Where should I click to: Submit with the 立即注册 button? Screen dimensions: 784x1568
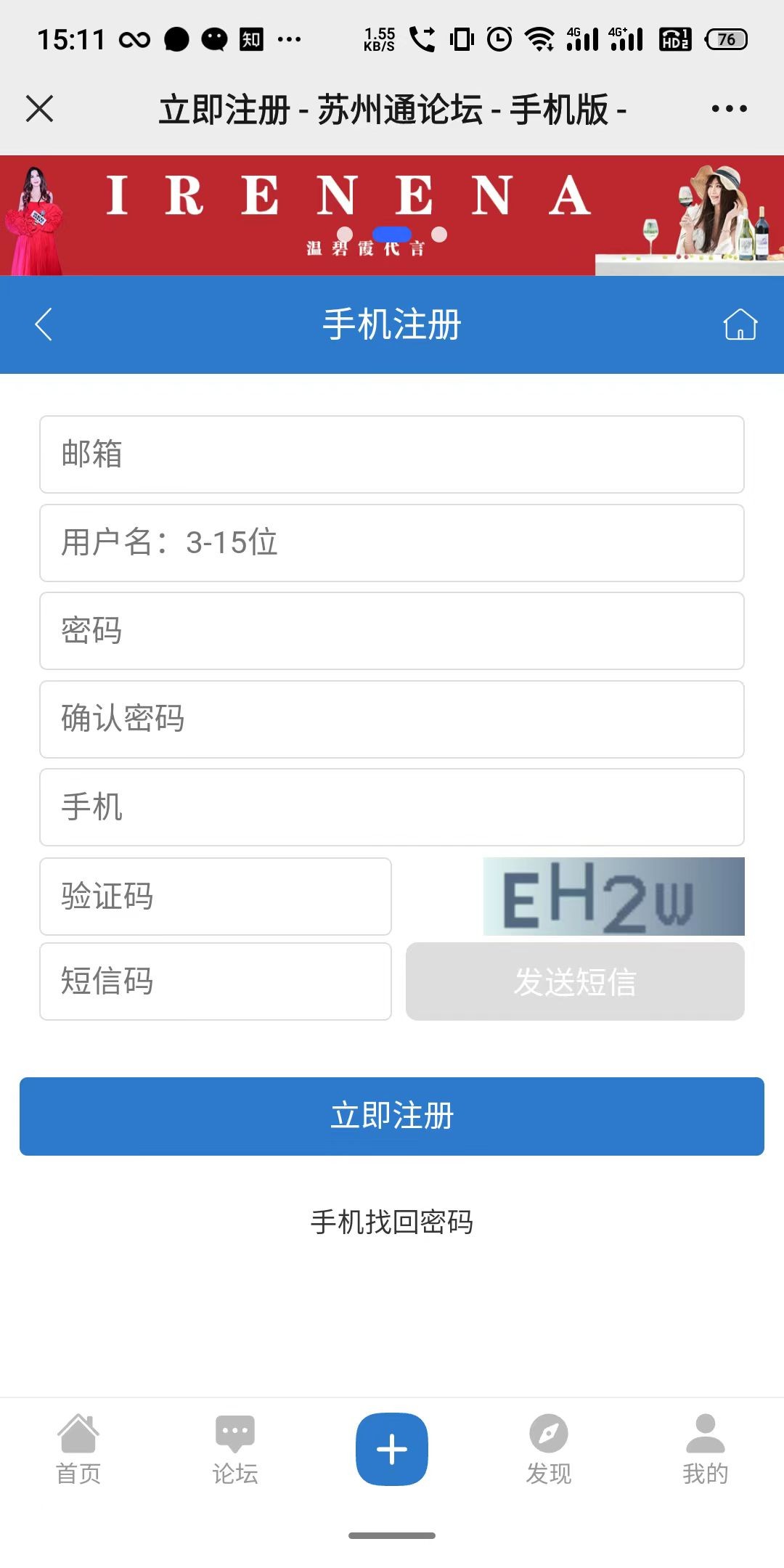[x=392, y=1116]
